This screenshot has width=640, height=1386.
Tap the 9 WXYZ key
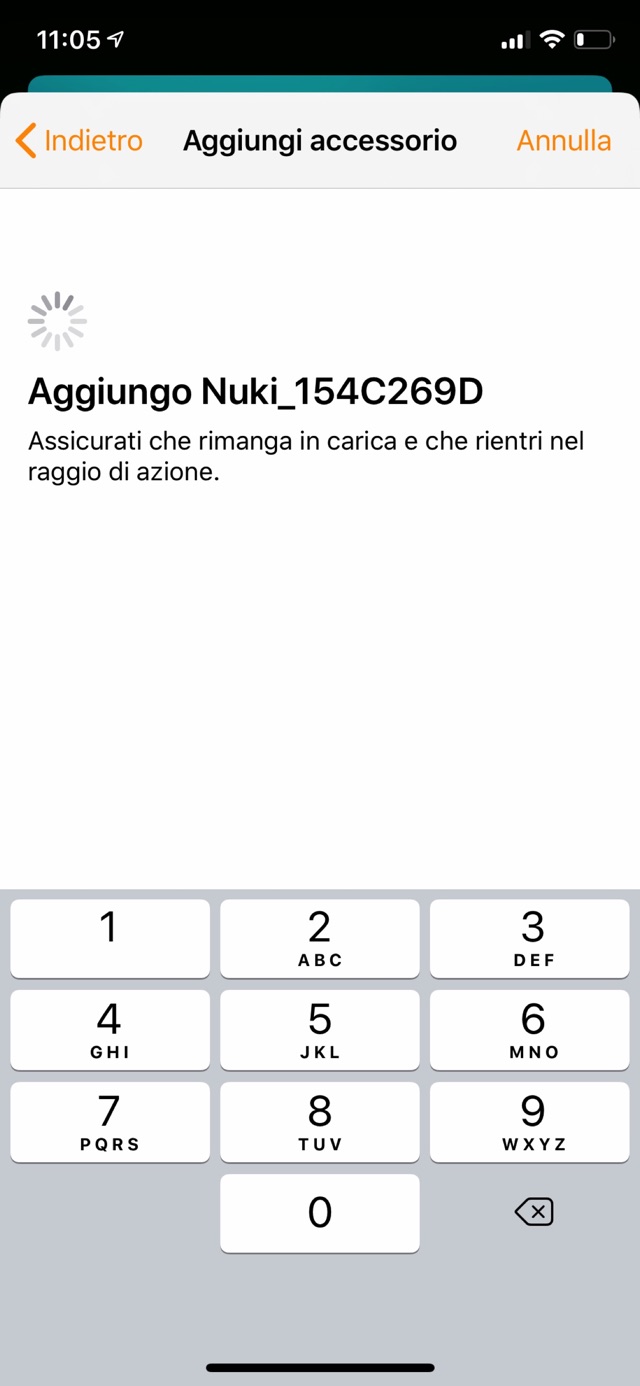coord(530,1122)
